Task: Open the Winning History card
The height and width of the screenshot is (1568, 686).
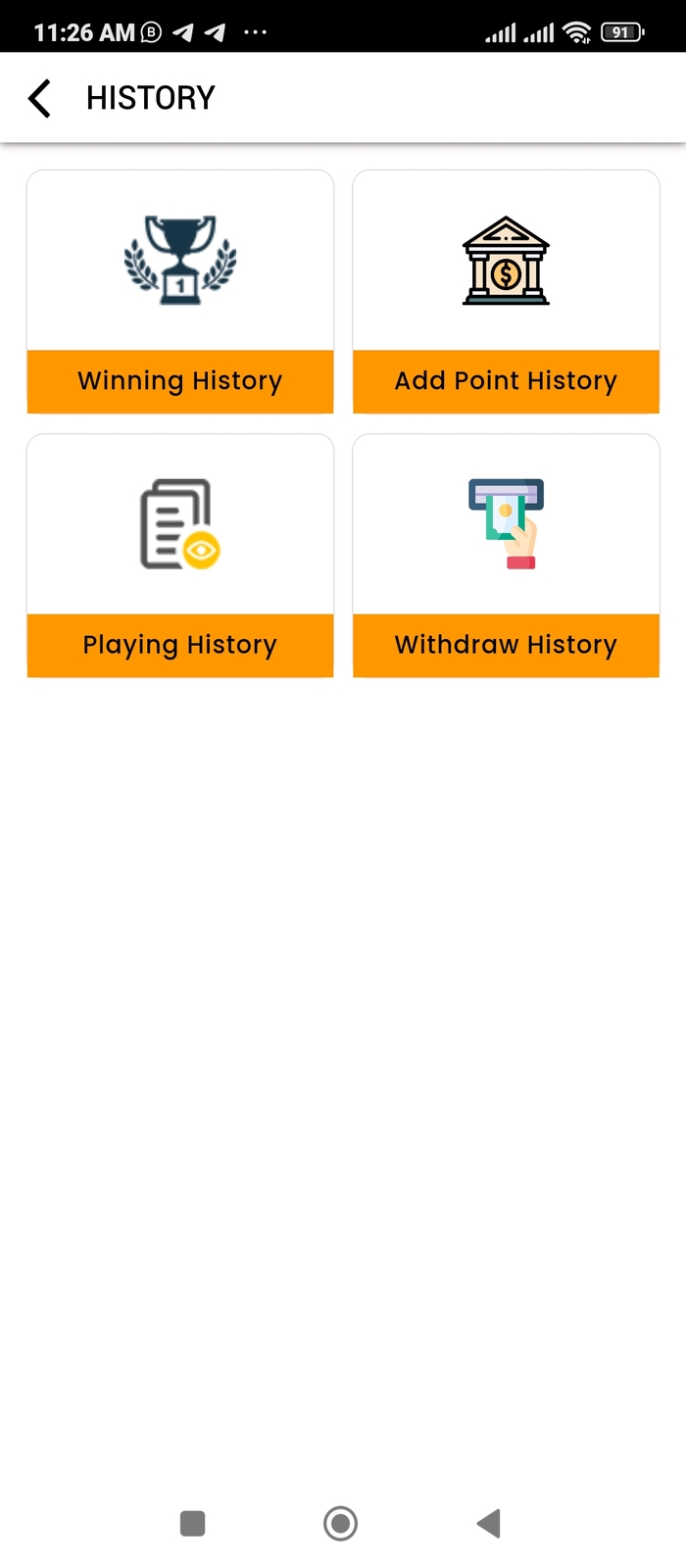Action: 180,291
